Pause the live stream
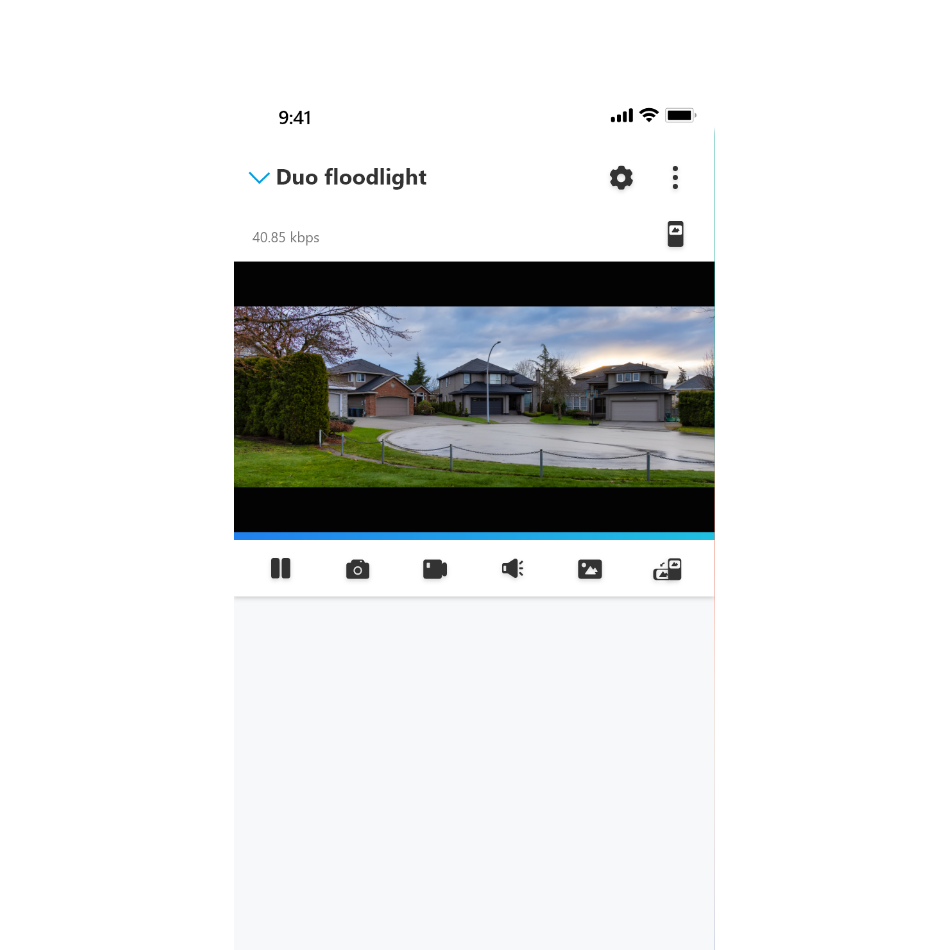This screenshot has width=950, height=950. 280,569
